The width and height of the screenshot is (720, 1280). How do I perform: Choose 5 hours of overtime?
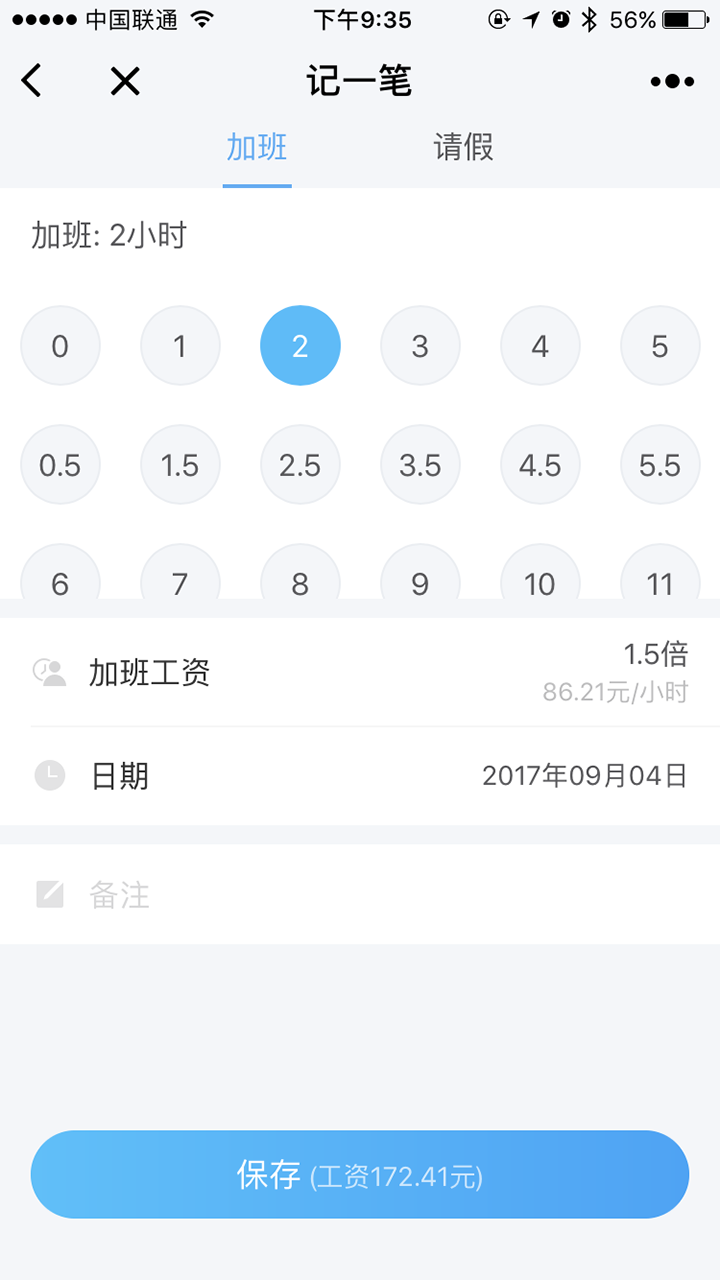click(660, 346)
